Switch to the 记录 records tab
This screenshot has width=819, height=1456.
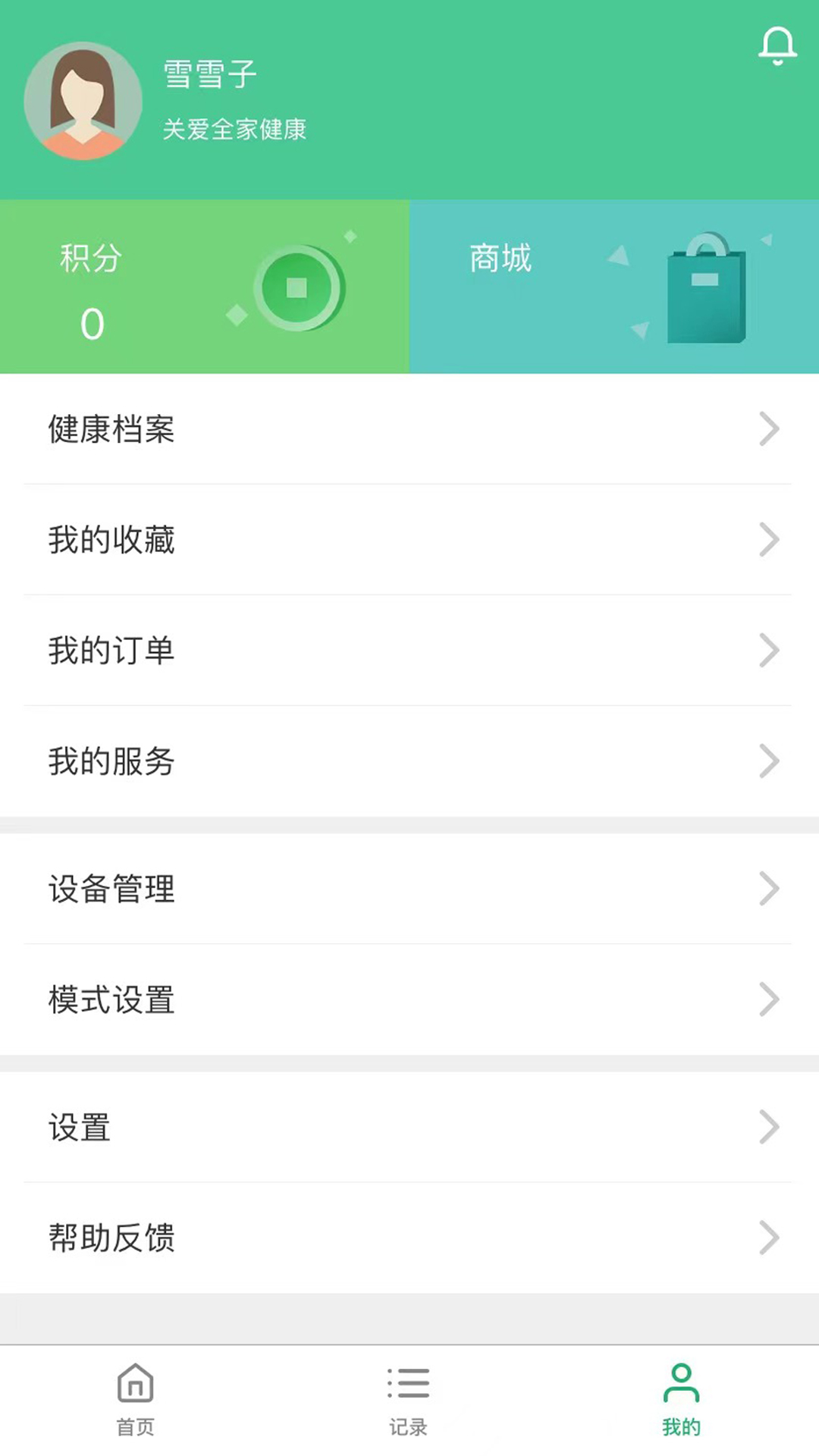409,1400
